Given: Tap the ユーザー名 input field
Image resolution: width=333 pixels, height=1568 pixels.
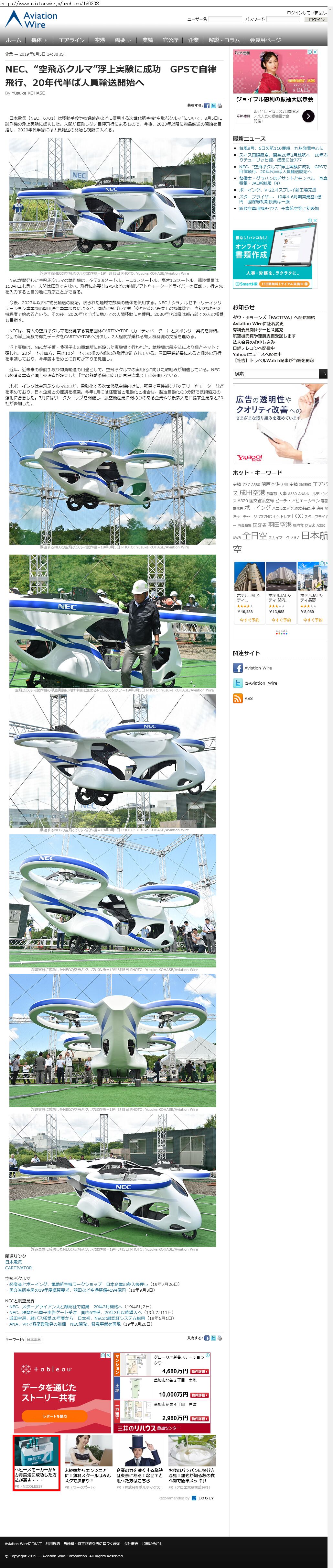Looking at the screenshot, I should pos(225,19).
